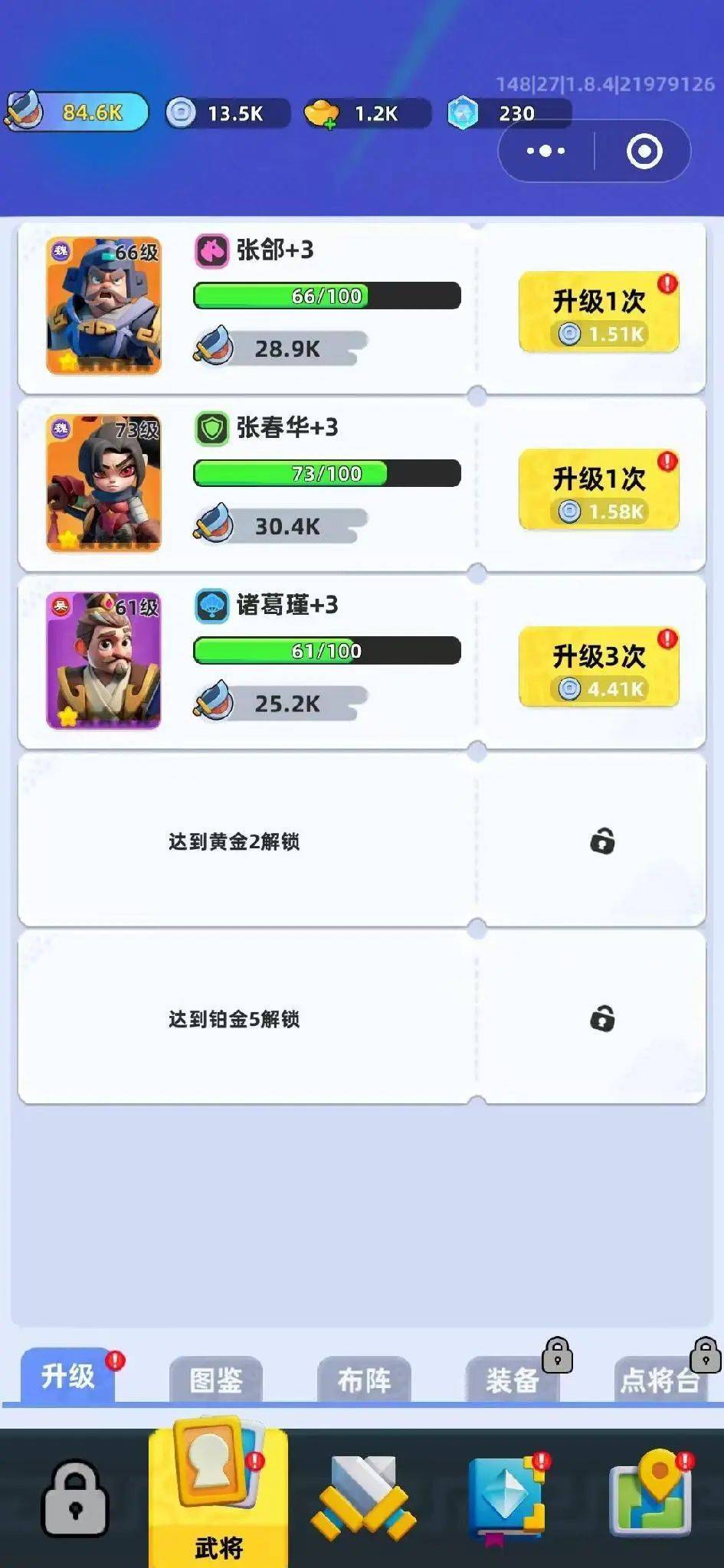Viewport: 724px width, 1568px height.
Task: Tap the locked 达到黄金2解锁 hero slot
Action: [362, 841]
